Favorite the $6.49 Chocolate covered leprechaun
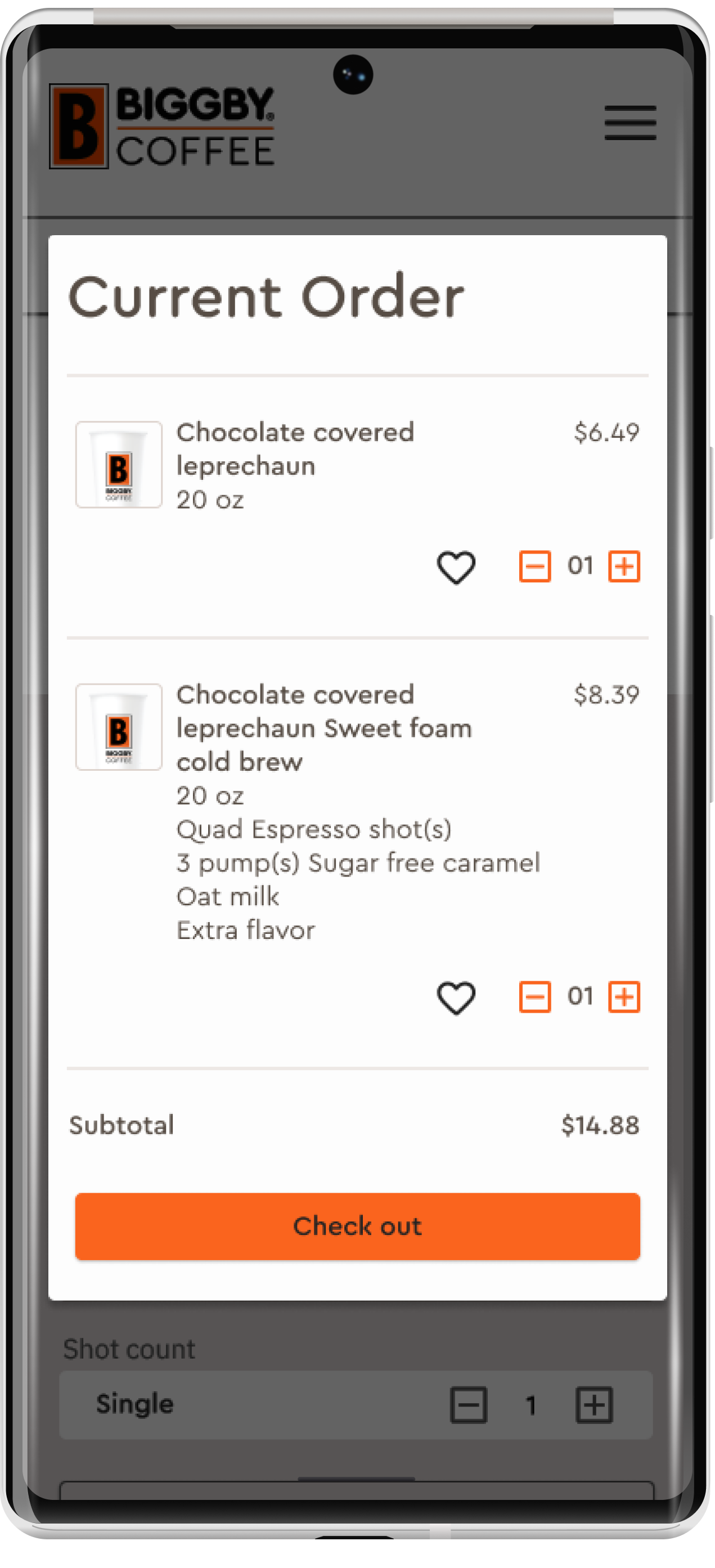The image size is (715, 1568). point(456,567)
